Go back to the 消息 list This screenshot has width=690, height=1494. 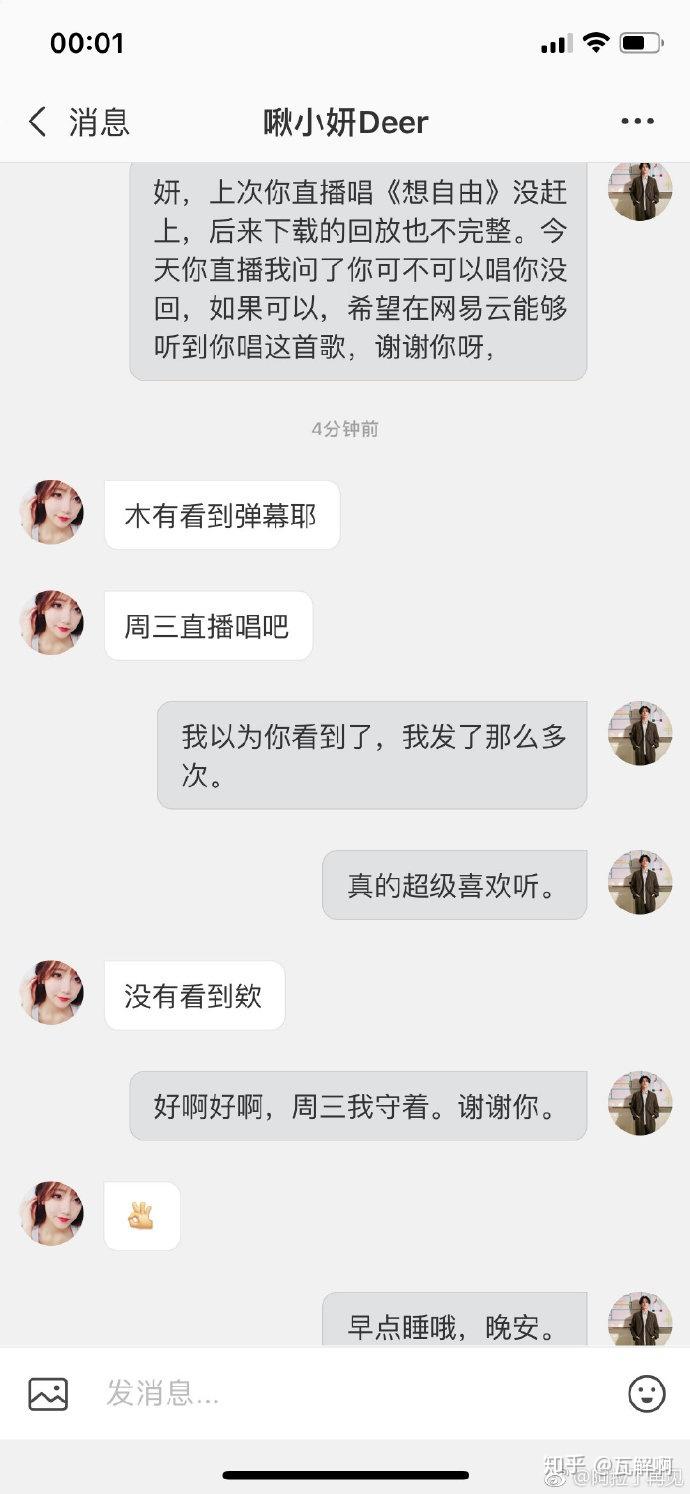(78, 122)
